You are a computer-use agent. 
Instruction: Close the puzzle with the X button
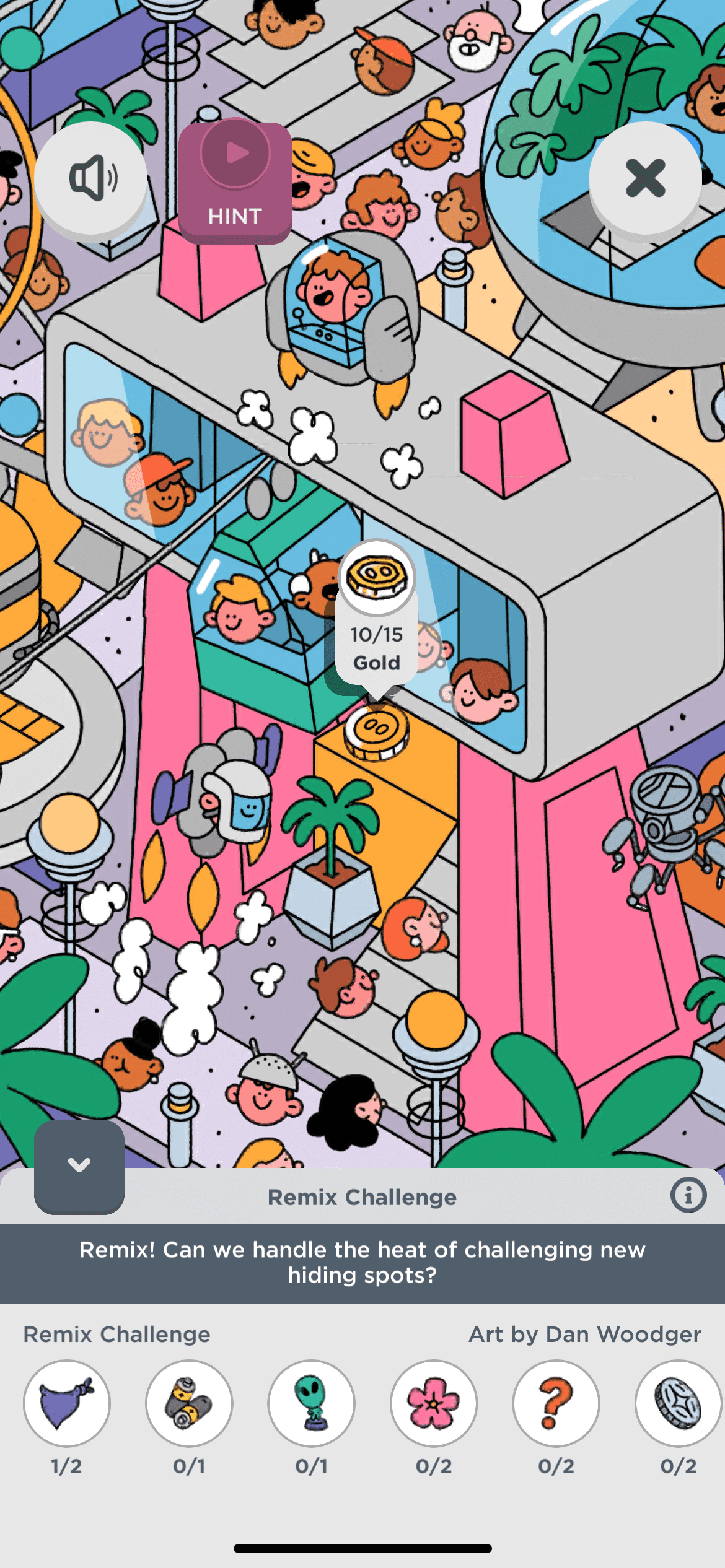point(645,178)
